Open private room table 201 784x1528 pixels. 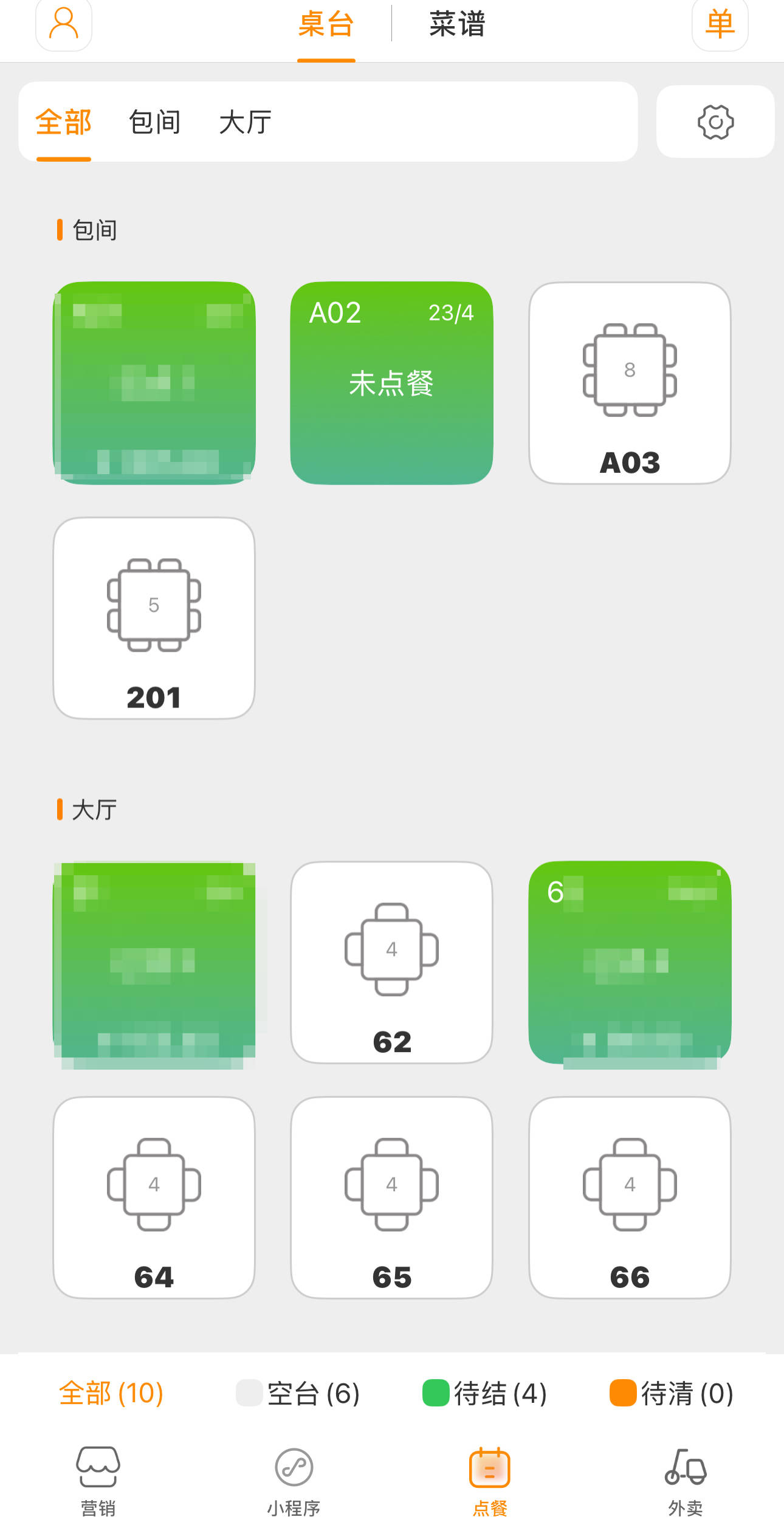(x=154, y=618)
